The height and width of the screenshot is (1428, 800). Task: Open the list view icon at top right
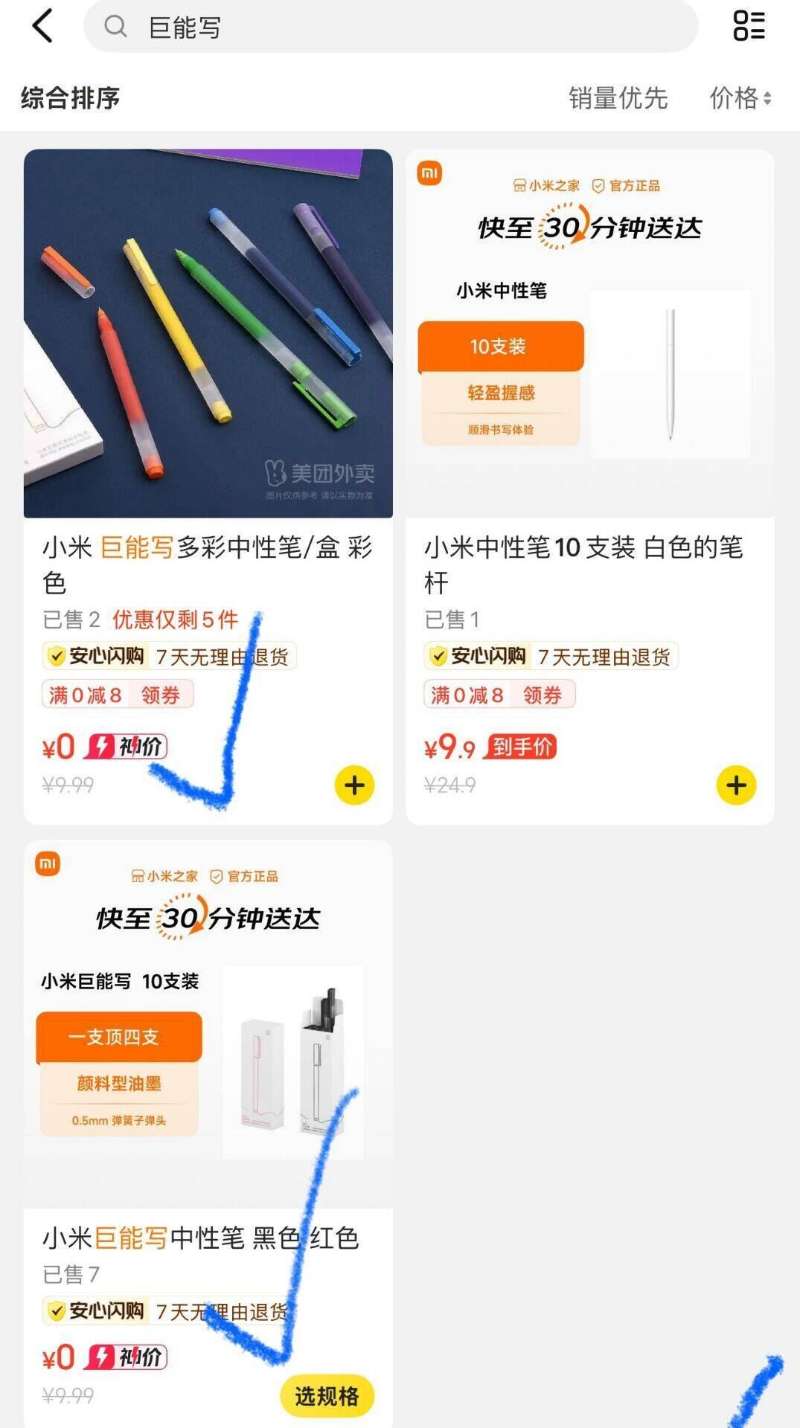click(746, 27)
